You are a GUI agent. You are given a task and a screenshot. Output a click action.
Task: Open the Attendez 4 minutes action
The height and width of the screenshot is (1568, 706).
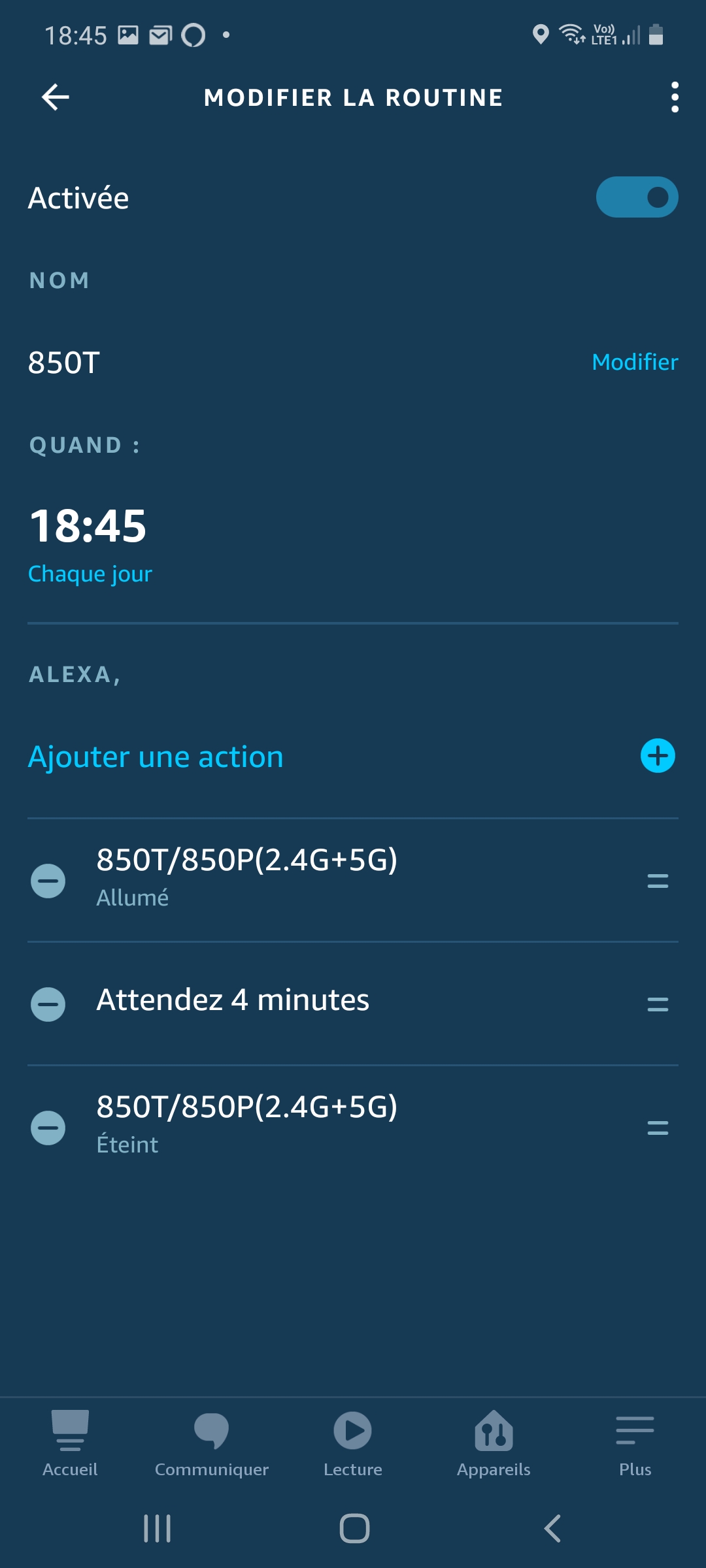353,1004
